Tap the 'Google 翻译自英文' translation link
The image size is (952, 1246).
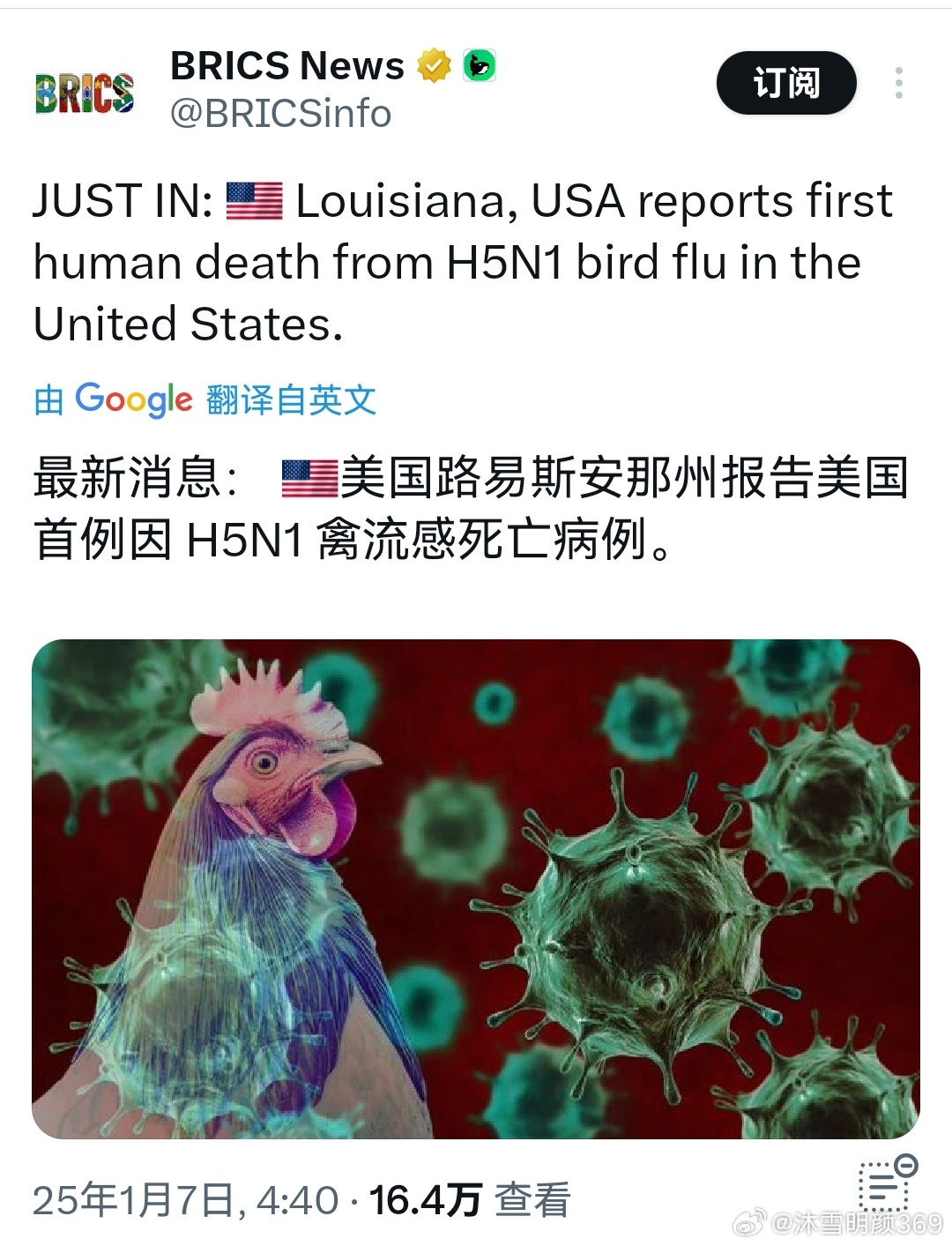[205, 399]
